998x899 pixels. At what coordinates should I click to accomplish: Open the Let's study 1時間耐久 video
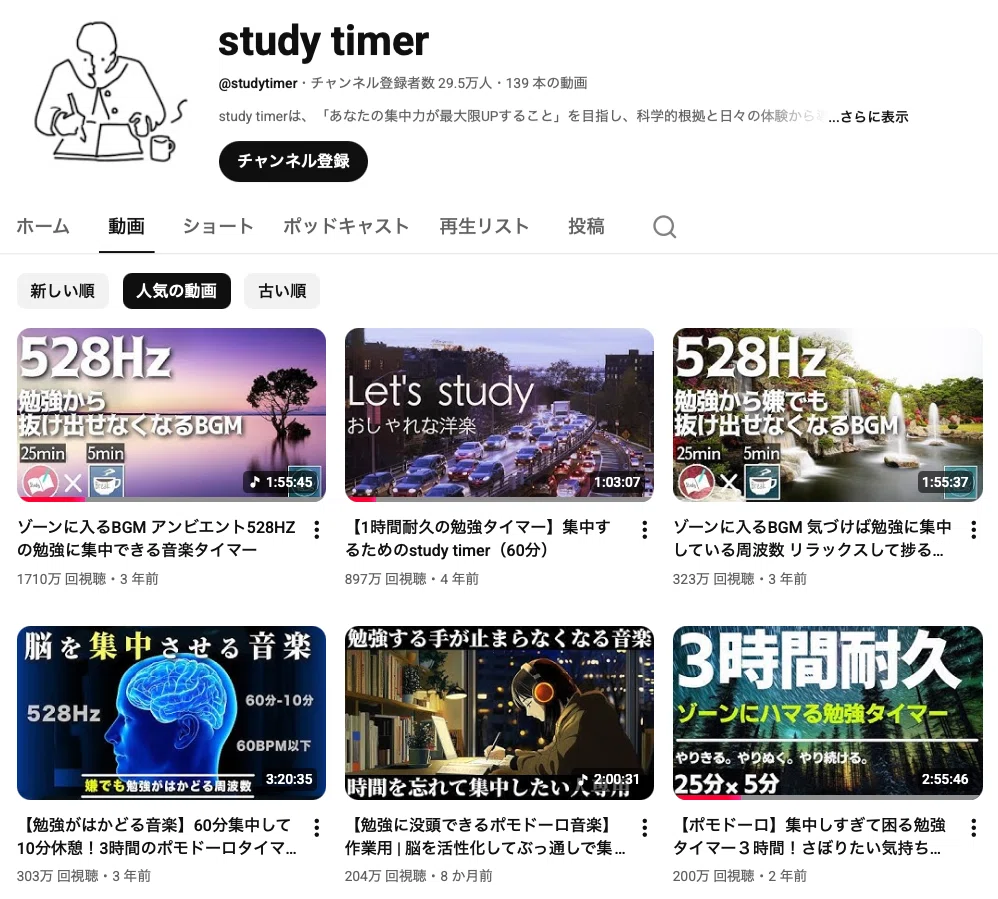click(499, 414)
